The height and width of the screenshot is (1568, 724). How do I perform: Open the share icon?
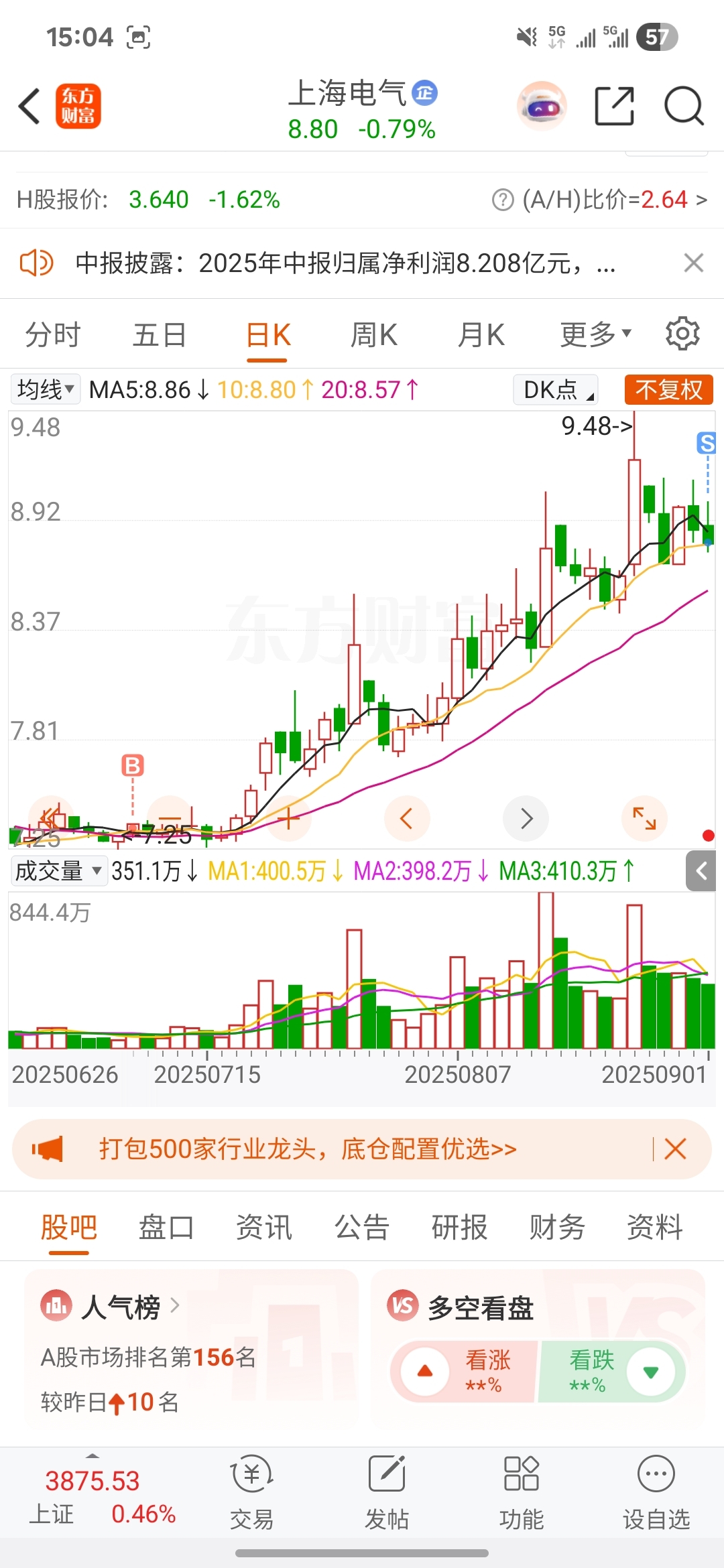(614, 106)
